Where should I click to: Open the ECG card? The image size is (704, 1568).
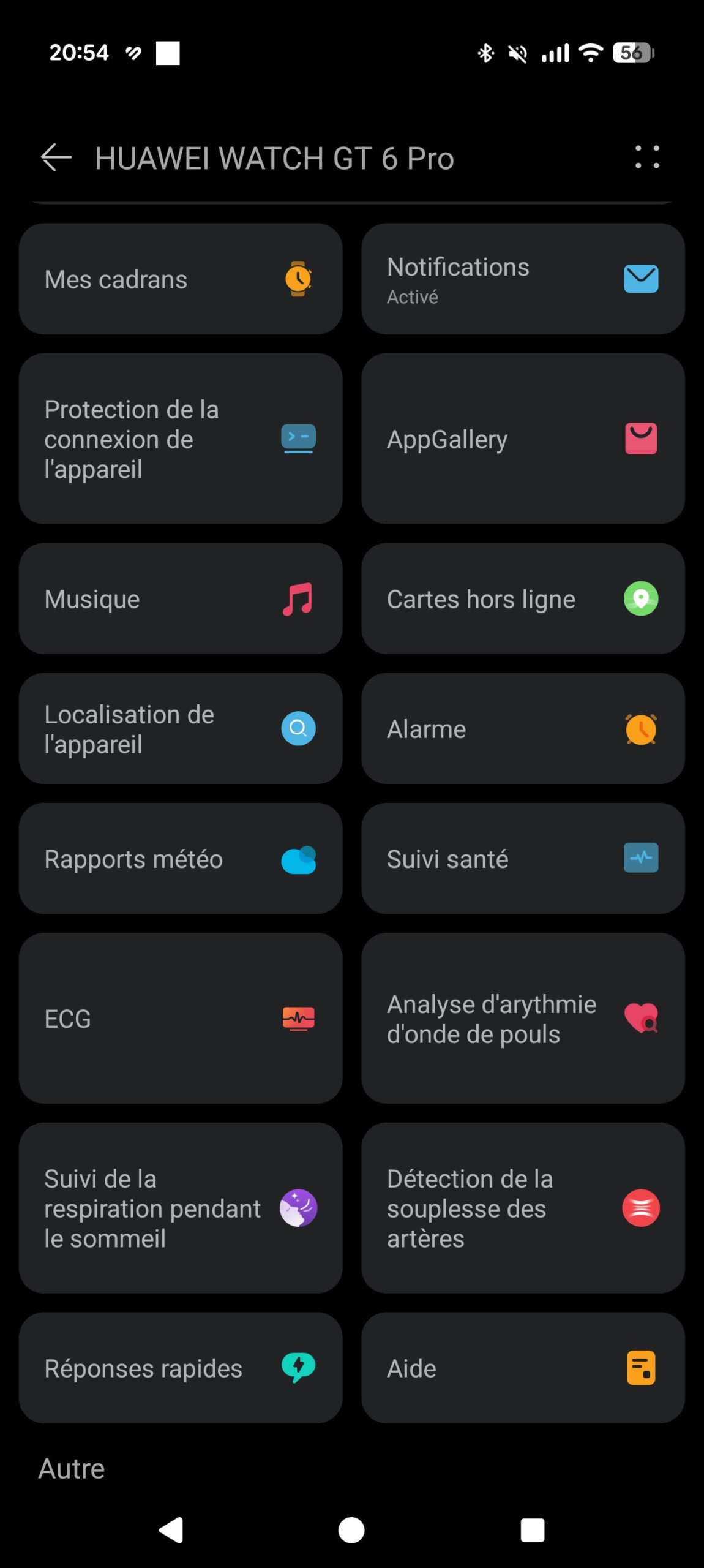point(180,1018)
